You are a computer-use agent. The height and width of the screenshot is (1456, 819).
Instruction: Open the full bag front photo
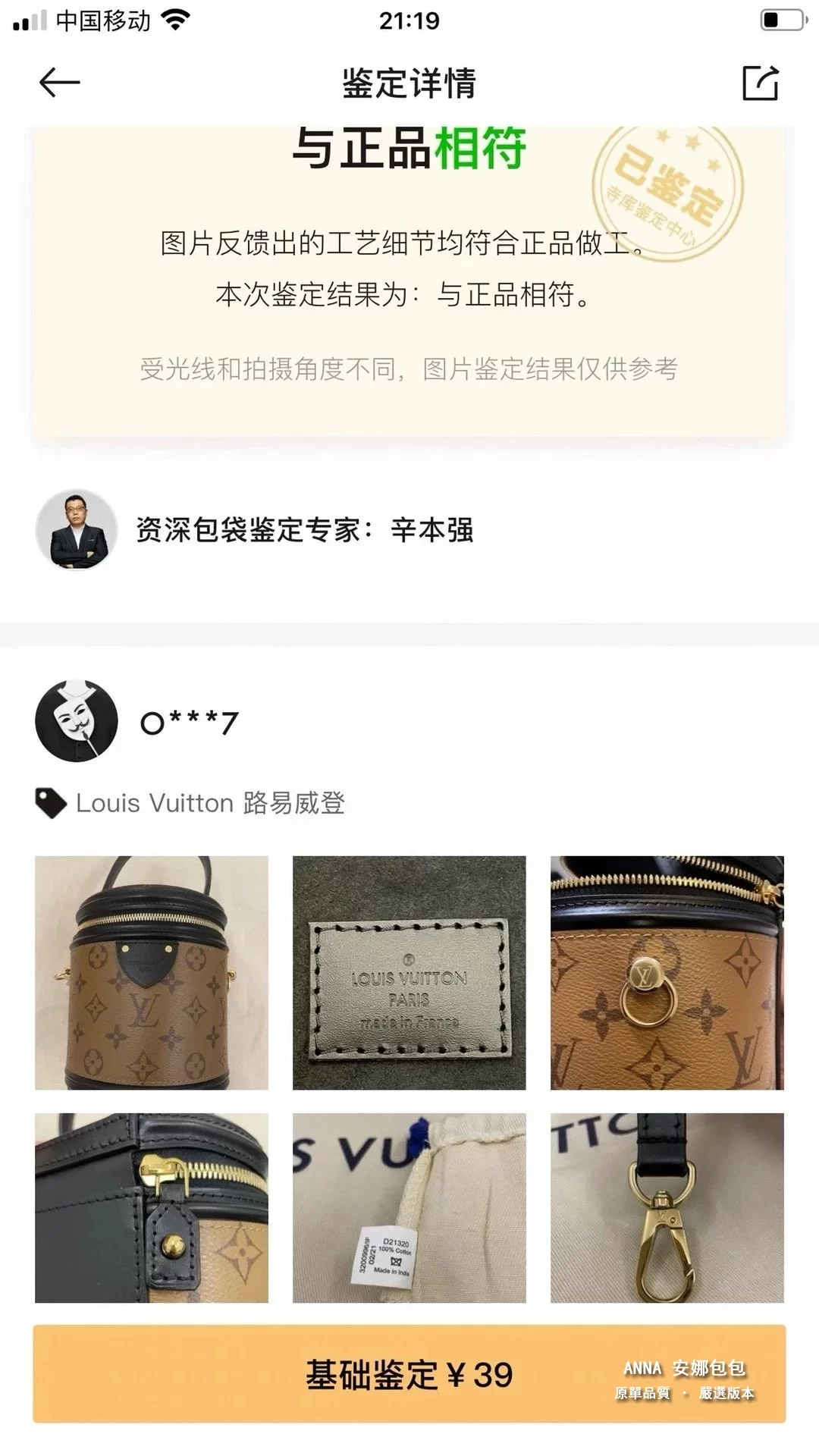pos(152,973)
